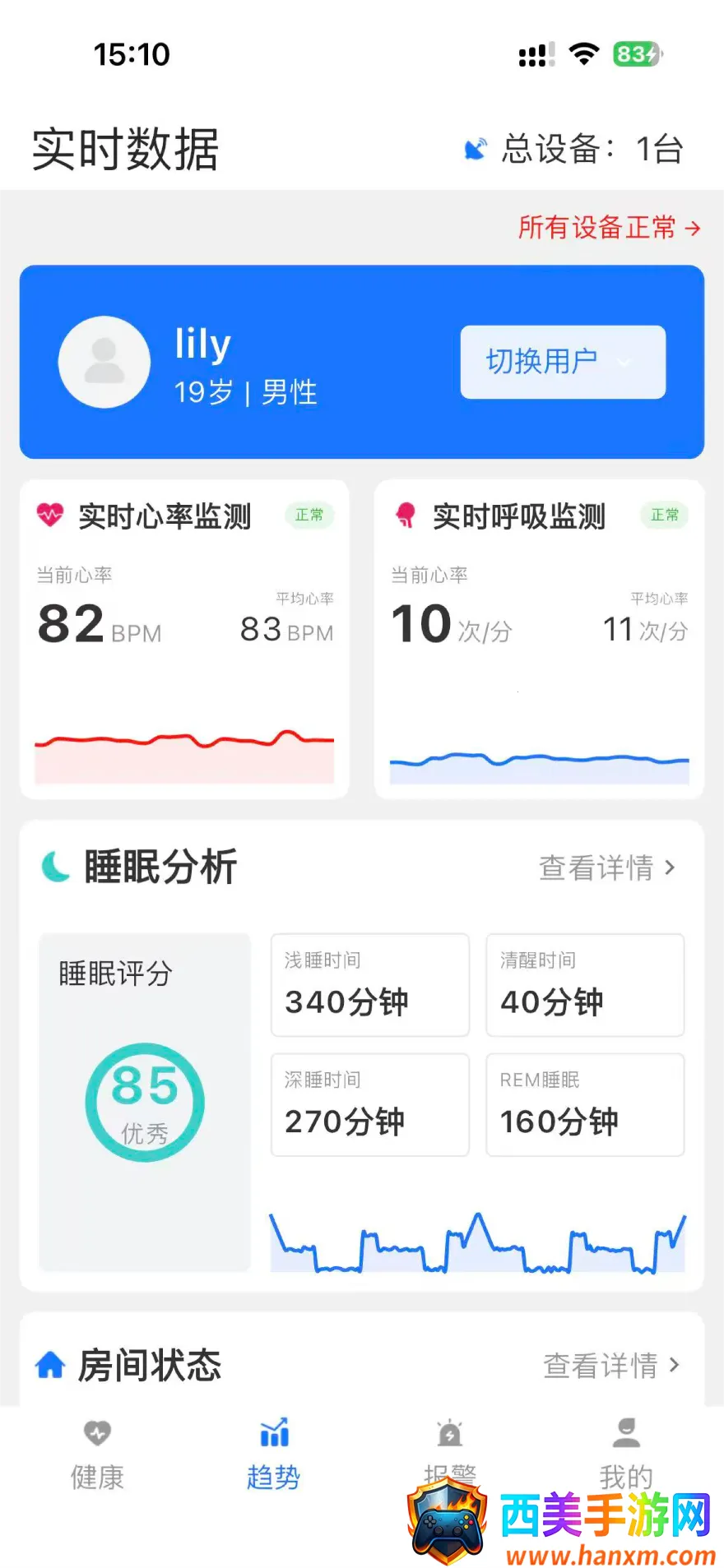View 查看详情 for 睡眠分析
The height and width of the screenshot is (1568, 724).
coord(607,867)
